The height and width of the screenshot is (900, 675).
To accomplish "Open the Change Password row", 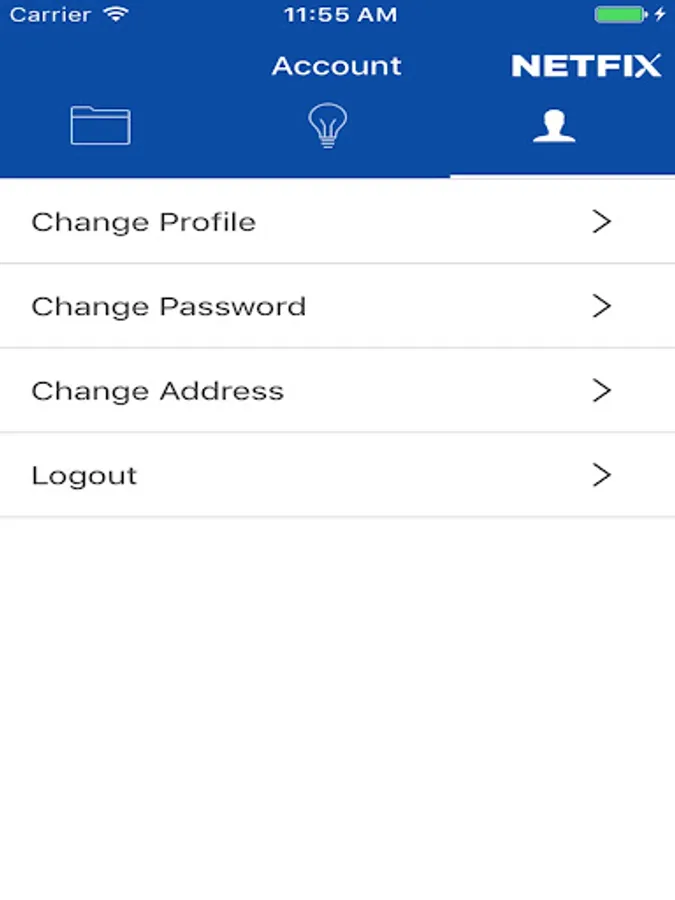I will (x=337, y=306).
